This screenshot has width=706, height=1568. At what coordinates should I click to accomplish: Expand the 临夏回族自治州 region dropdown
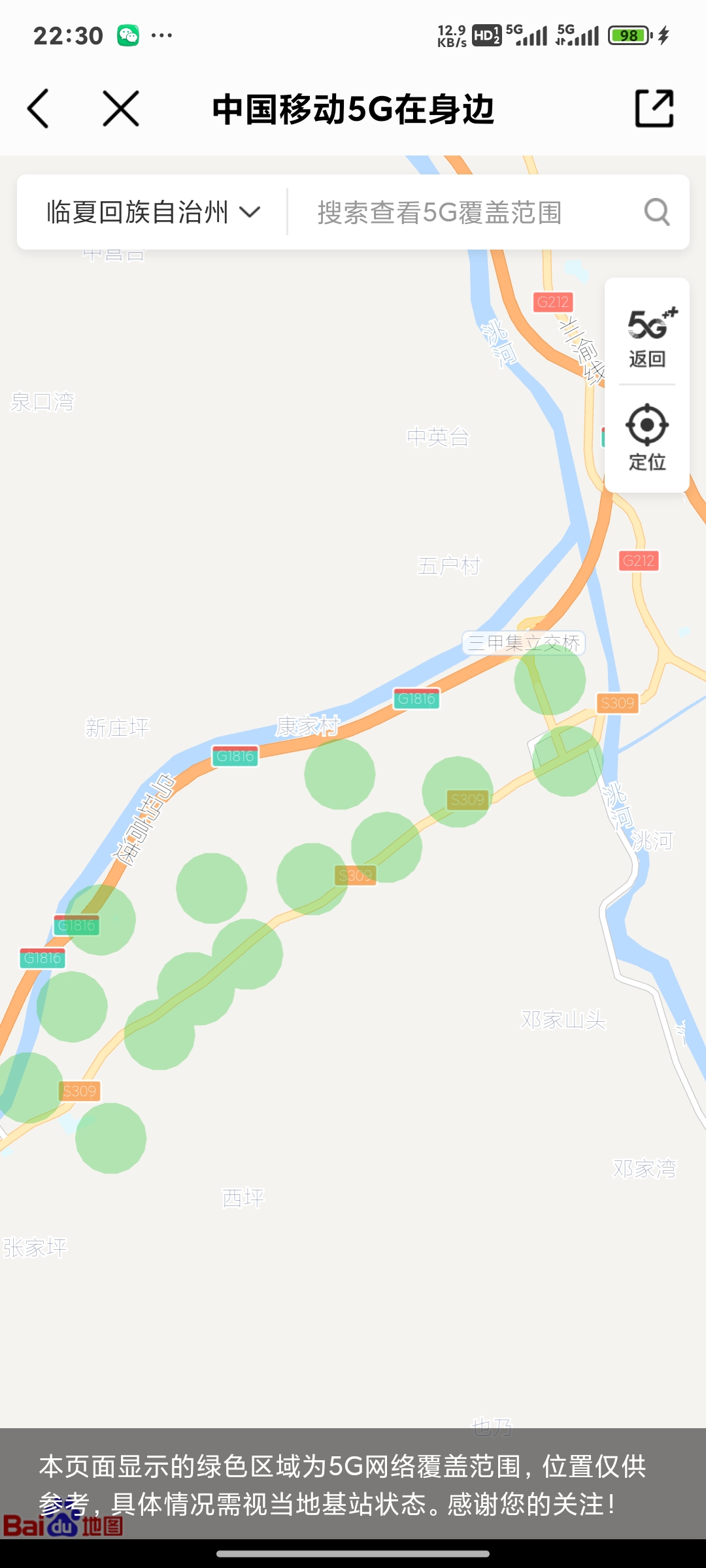[x=153, y=212]
